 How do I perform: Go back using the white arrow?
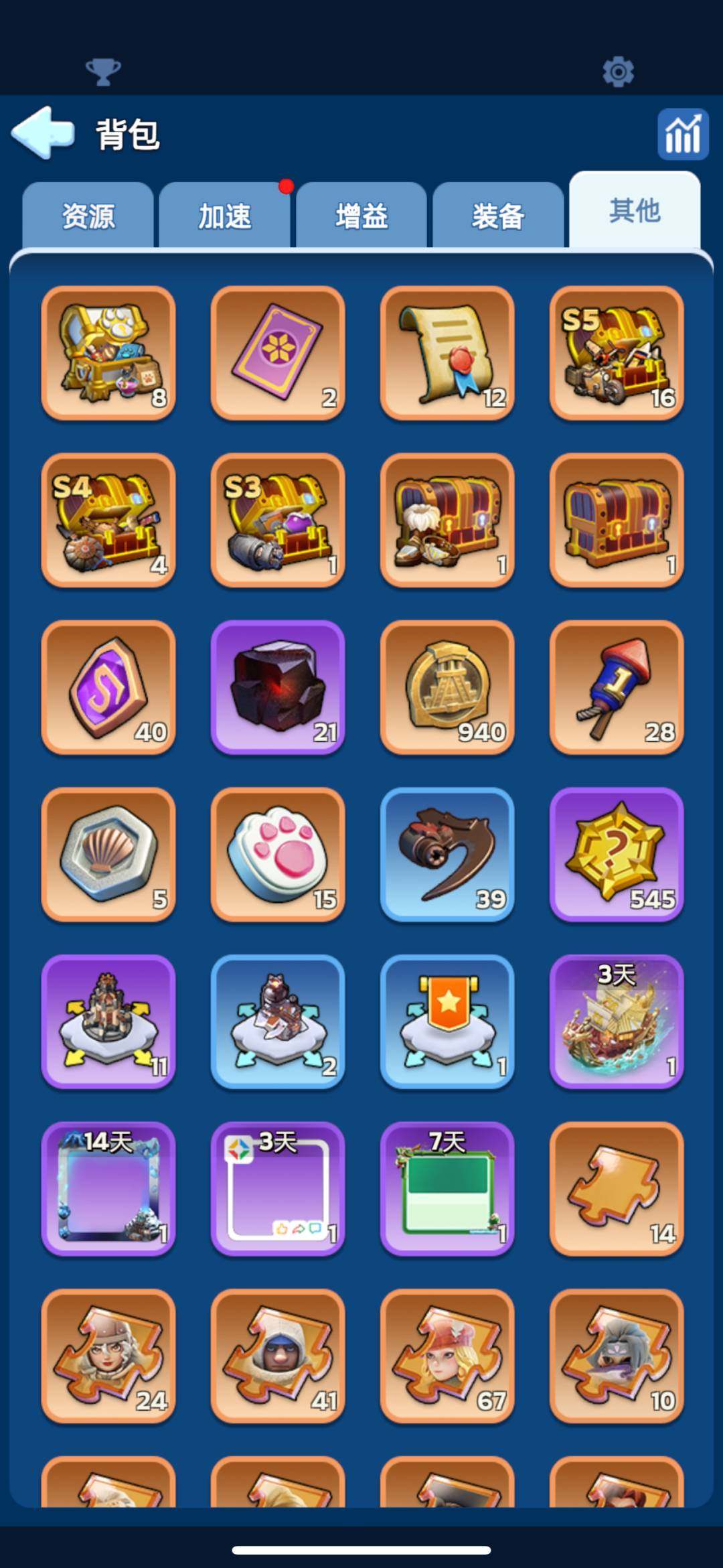pos(43,133)
